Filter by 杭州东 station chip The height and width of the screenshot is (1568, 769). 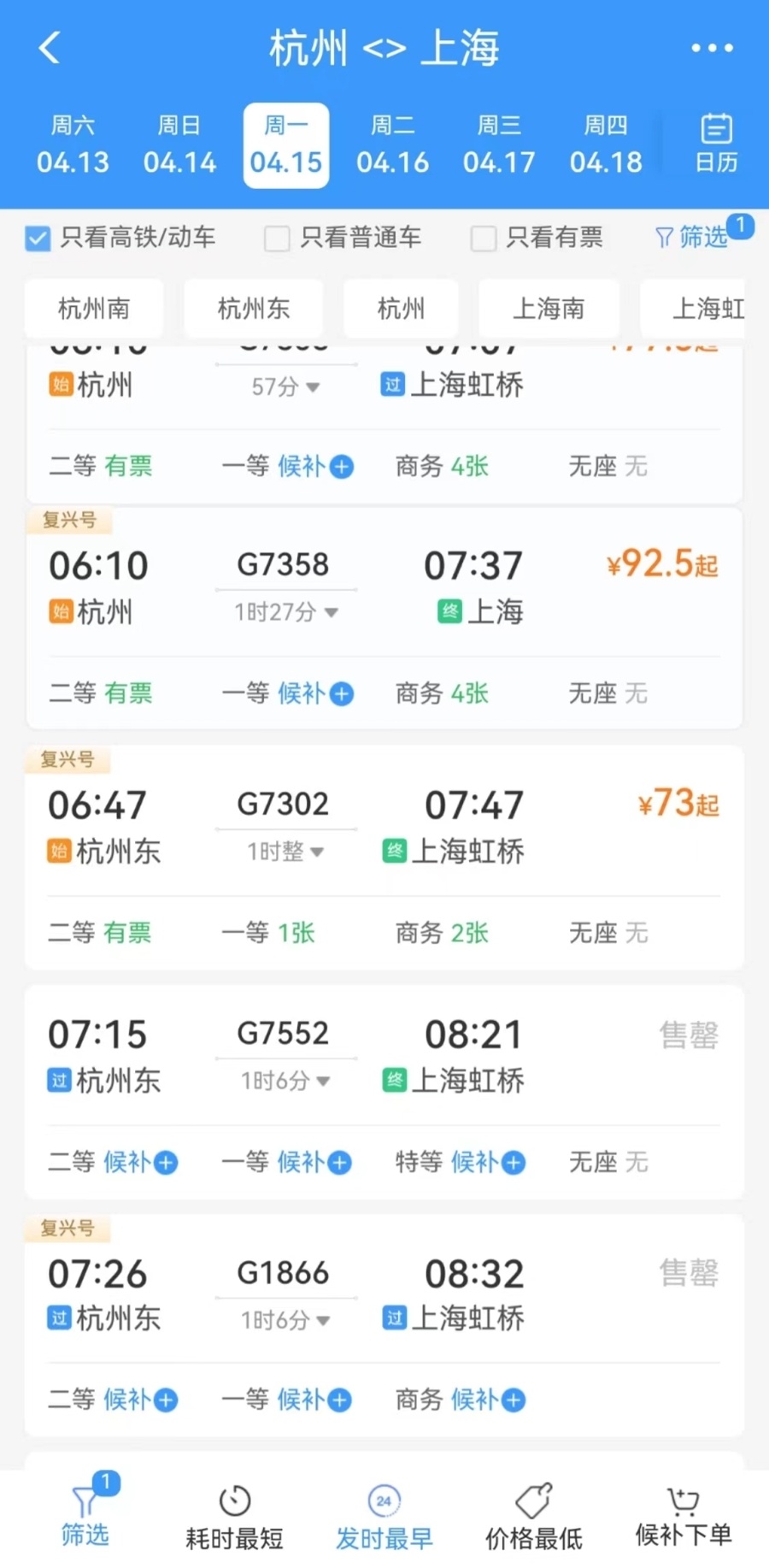click(x=254, y=309)
